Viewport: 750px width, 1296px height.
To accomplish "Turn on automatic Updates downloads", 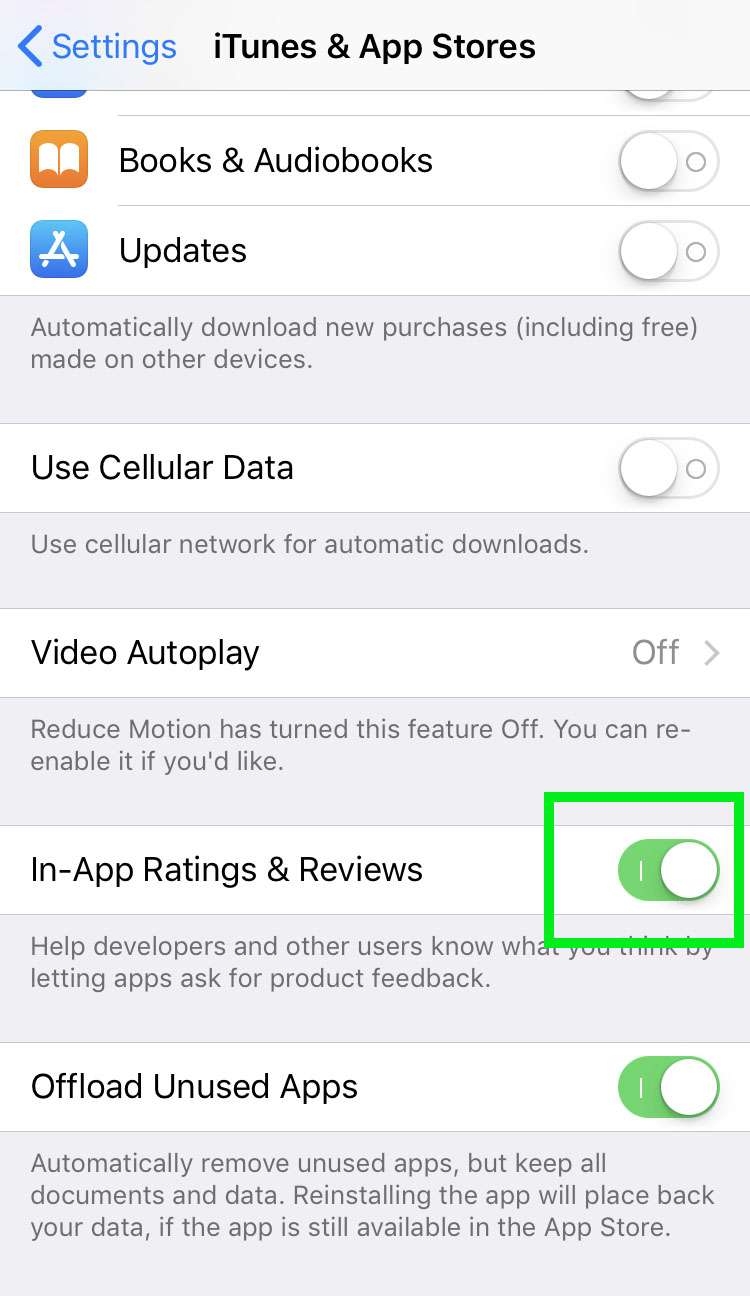I will click(x=668, y=251).
